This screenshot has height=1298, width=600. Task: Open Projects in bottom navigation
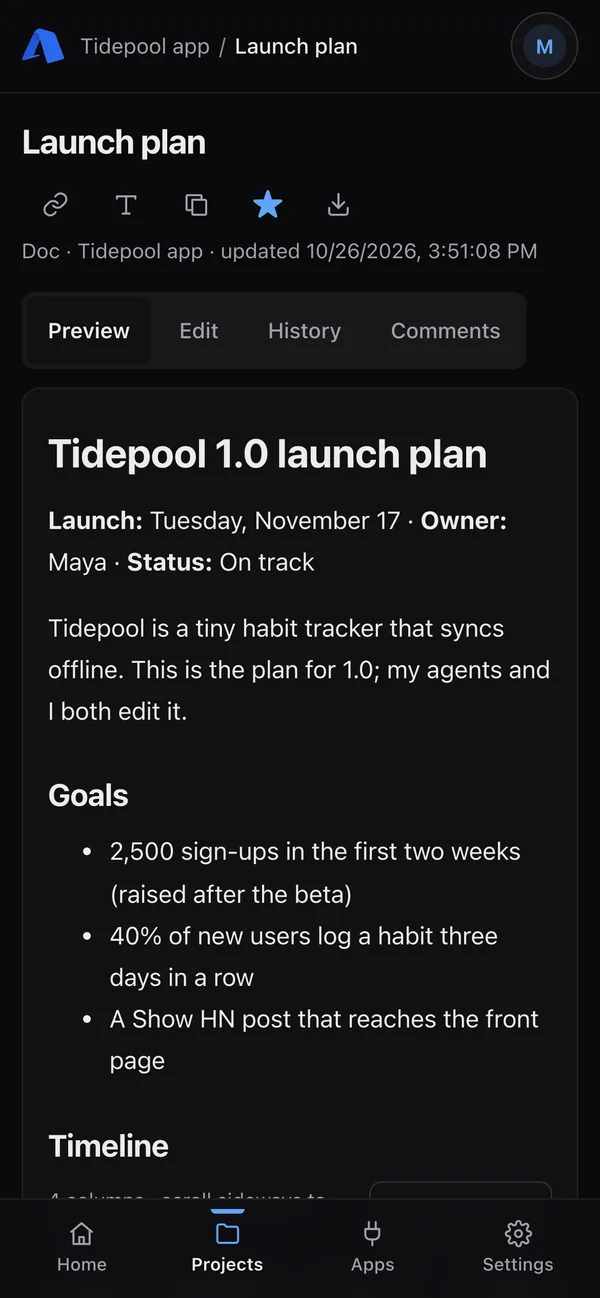[x=227, y=1248]
